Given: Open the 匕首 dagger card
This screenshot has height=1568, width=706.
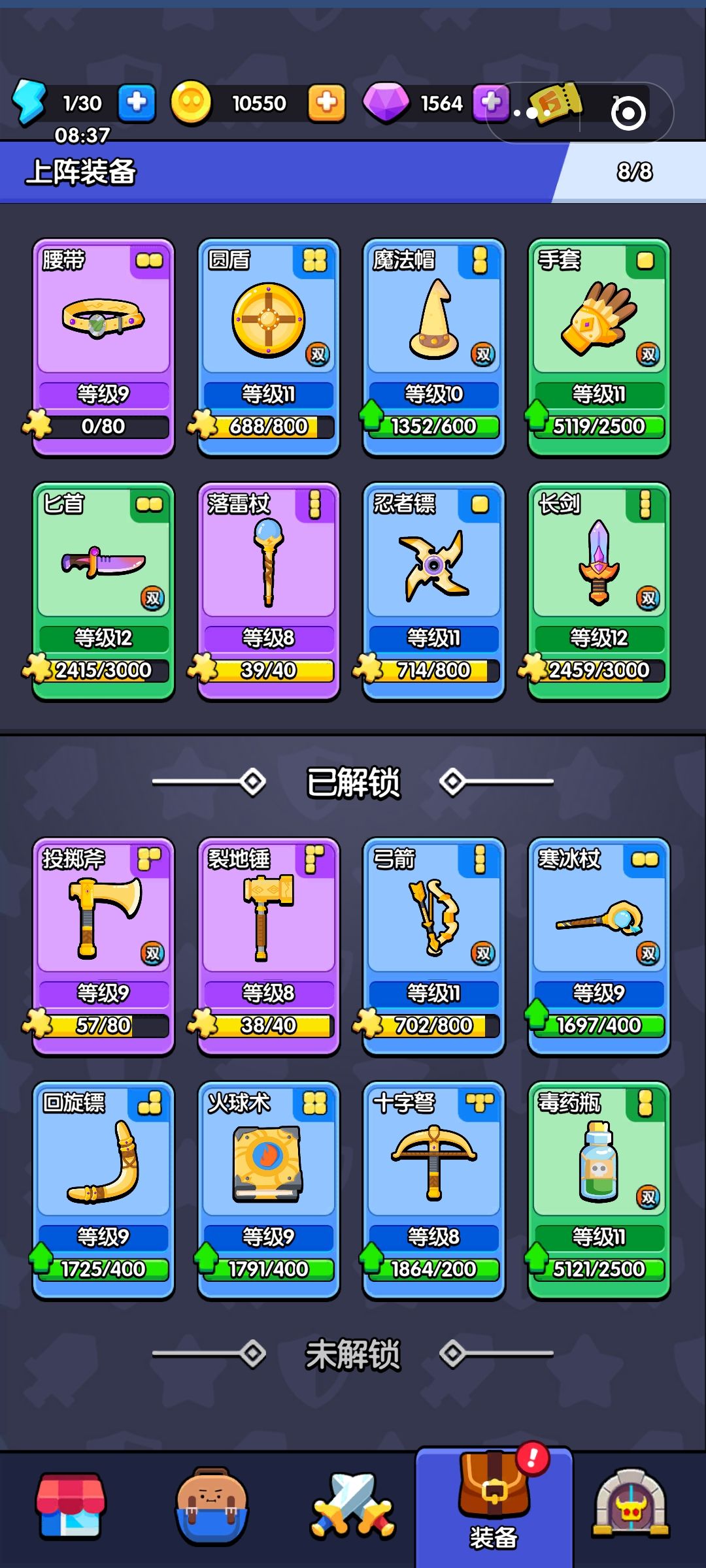Looking at the screenshot, I should pyautogui.click(x=103, y=591).
